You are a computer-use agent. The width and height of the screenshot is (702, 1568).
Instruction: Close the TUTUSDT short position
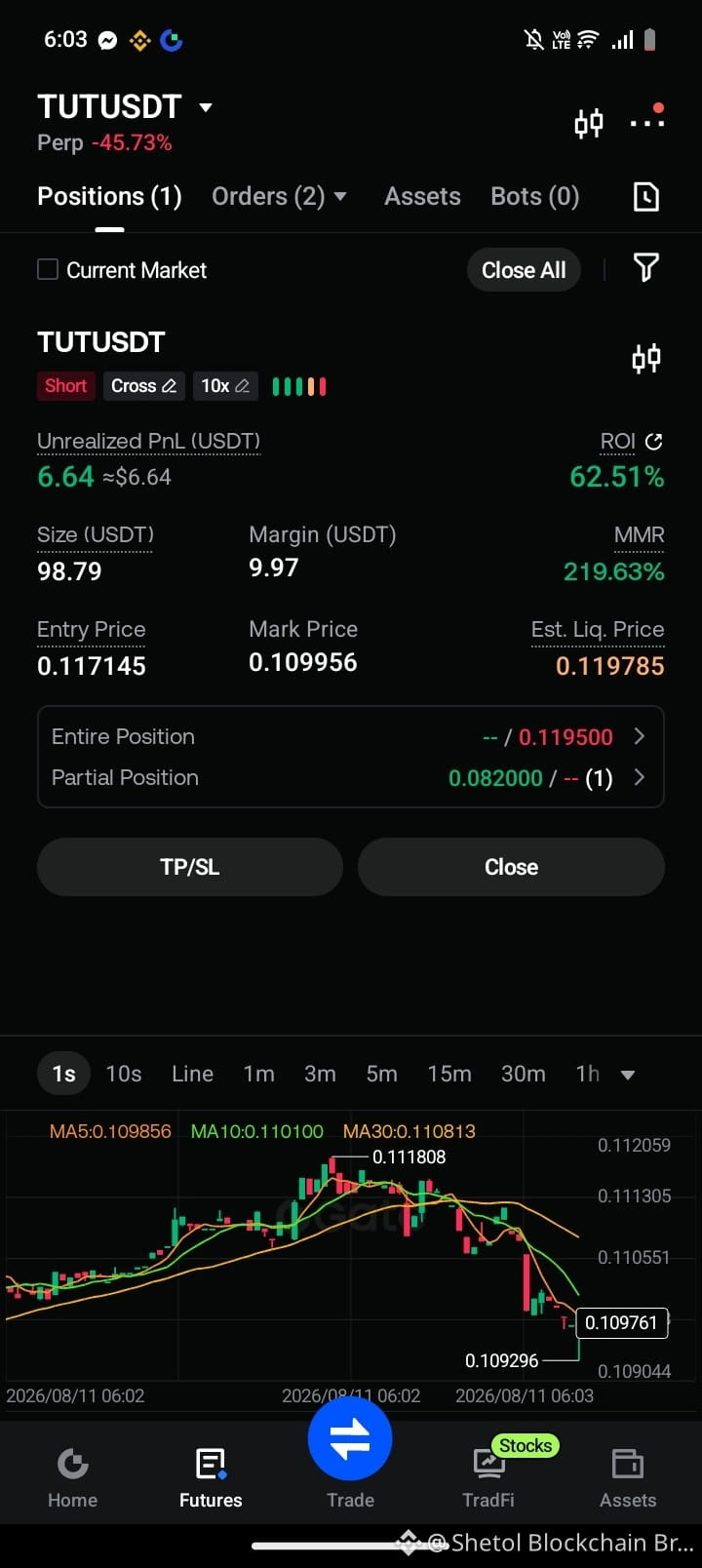(x=511, y=867)
